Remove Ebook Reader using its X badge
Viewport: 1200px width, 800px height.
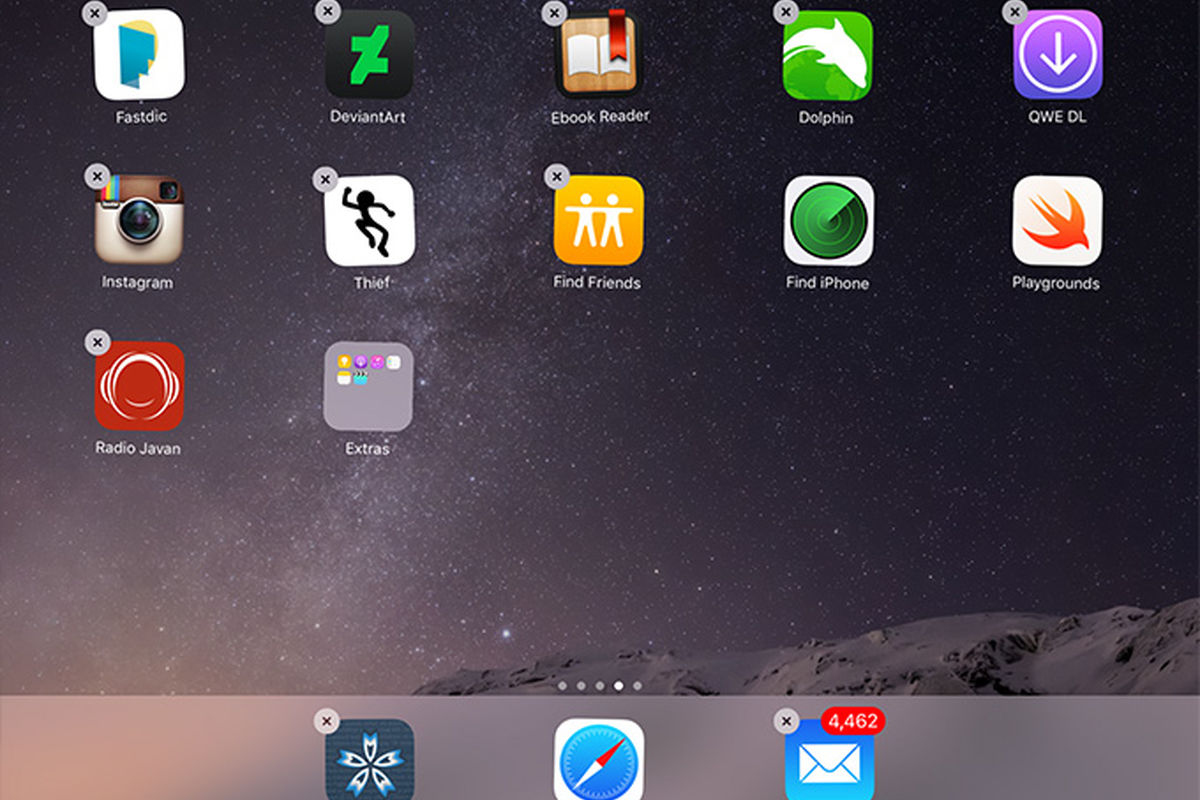pyautogui.click(x=555, y=13)
